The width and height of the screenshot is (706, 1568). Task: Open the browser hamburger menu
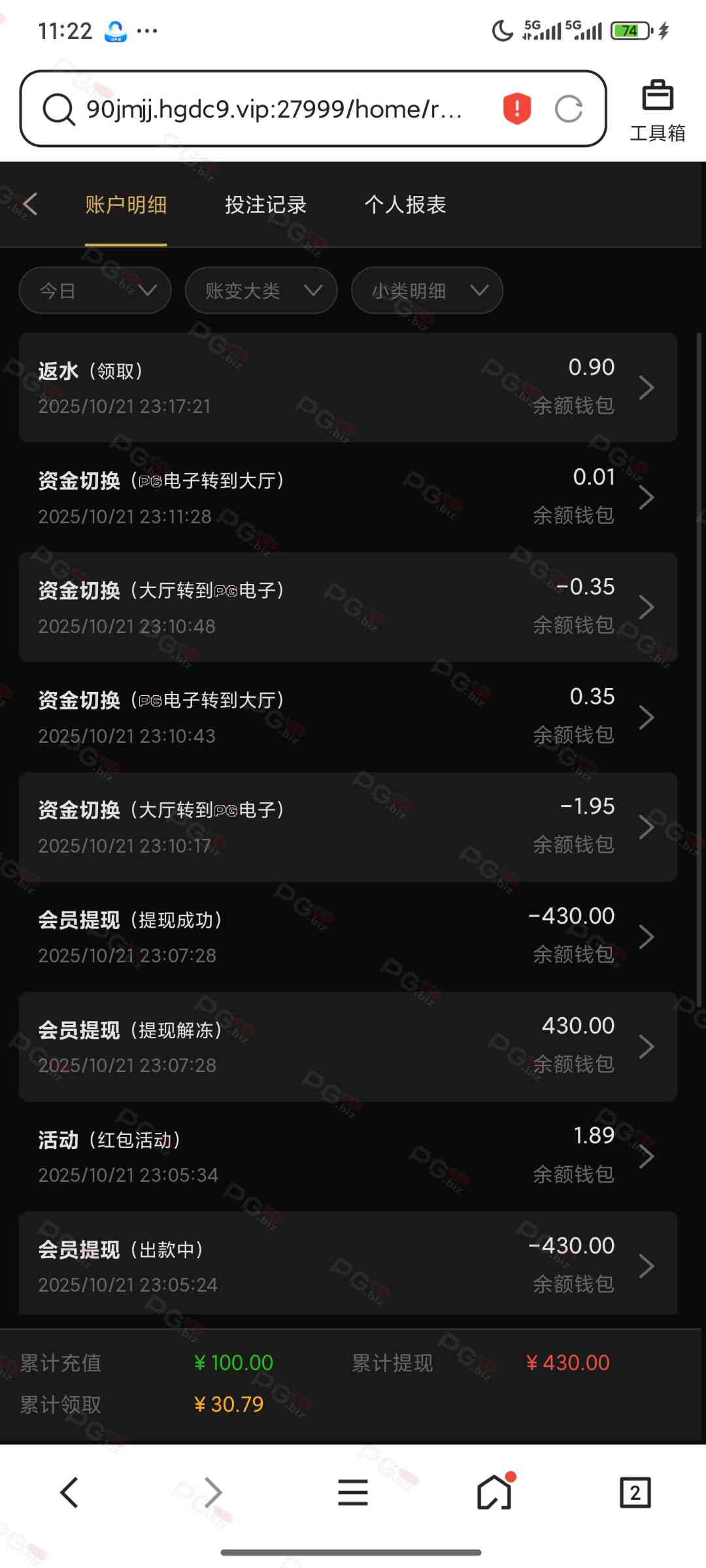click(353, 1493)
